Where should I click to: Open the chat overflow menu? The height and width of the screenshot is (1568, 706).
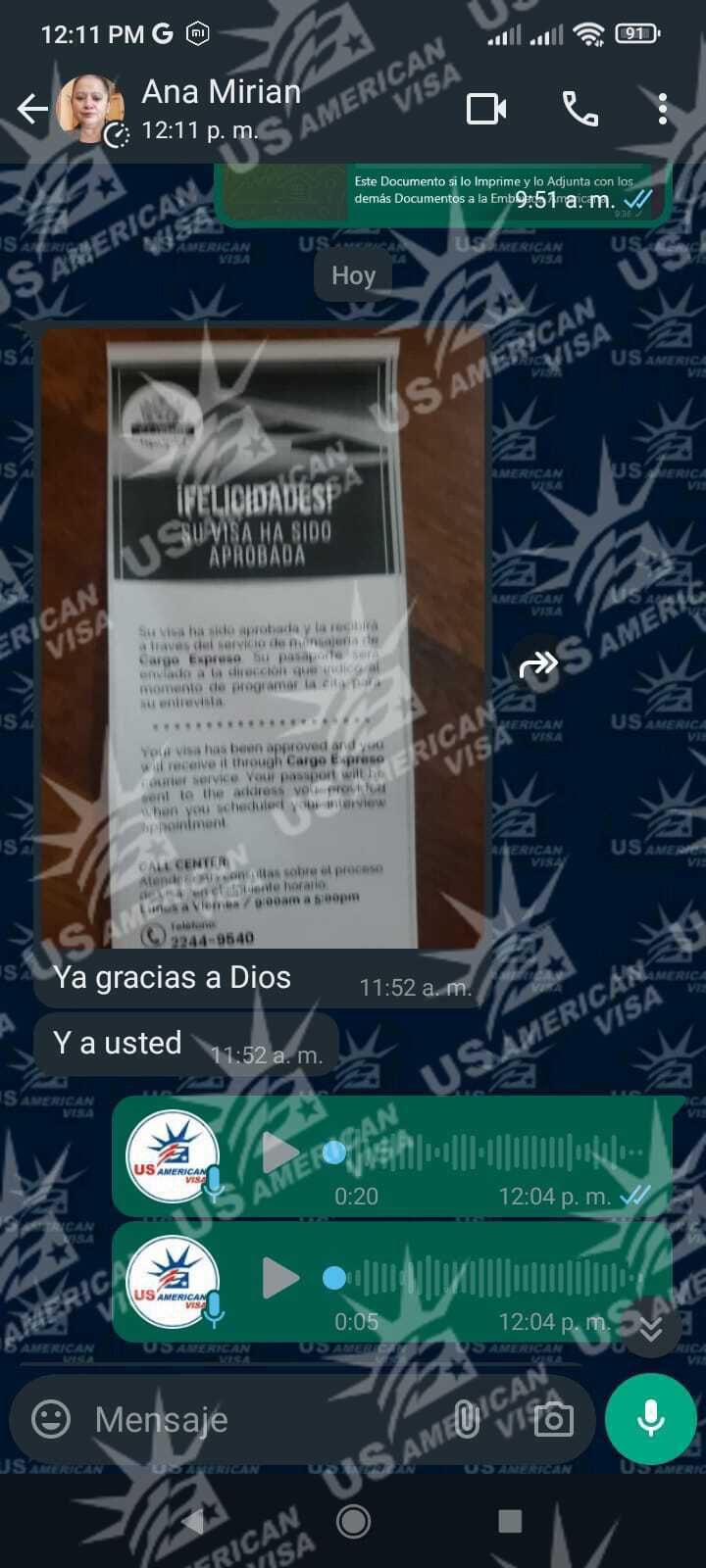click(663, 109)
